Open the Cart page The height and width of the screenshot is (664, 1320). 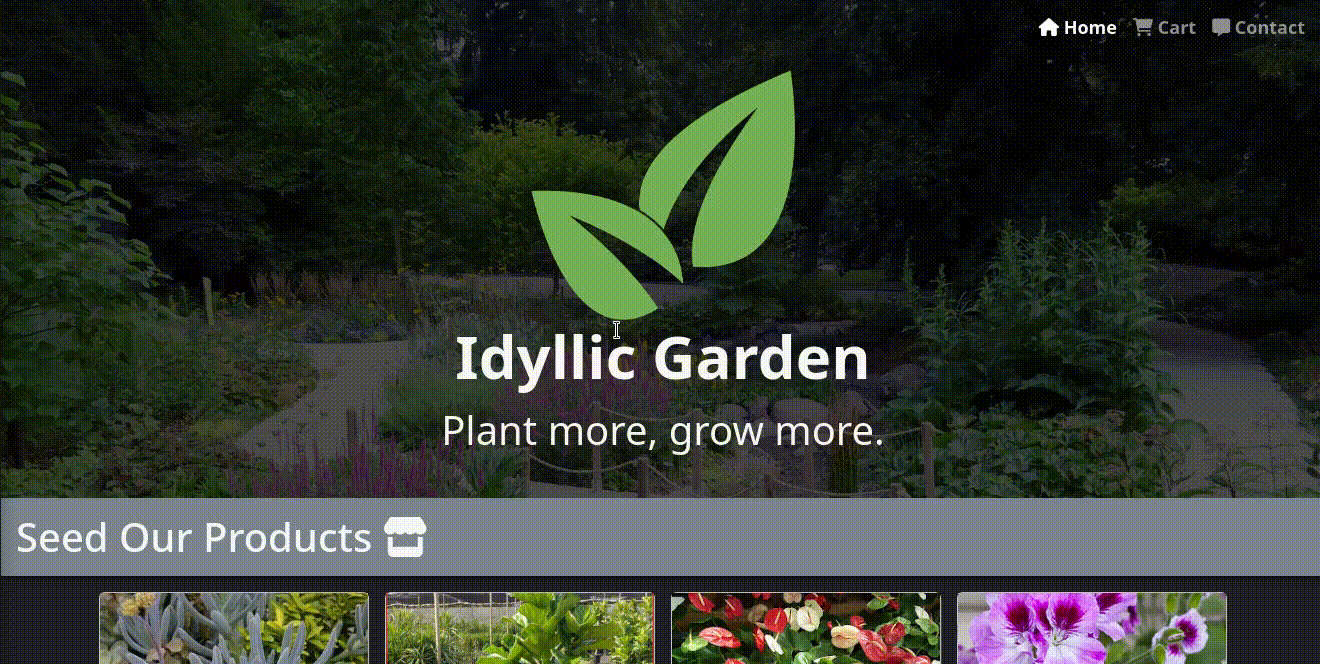coord(1165,28)
